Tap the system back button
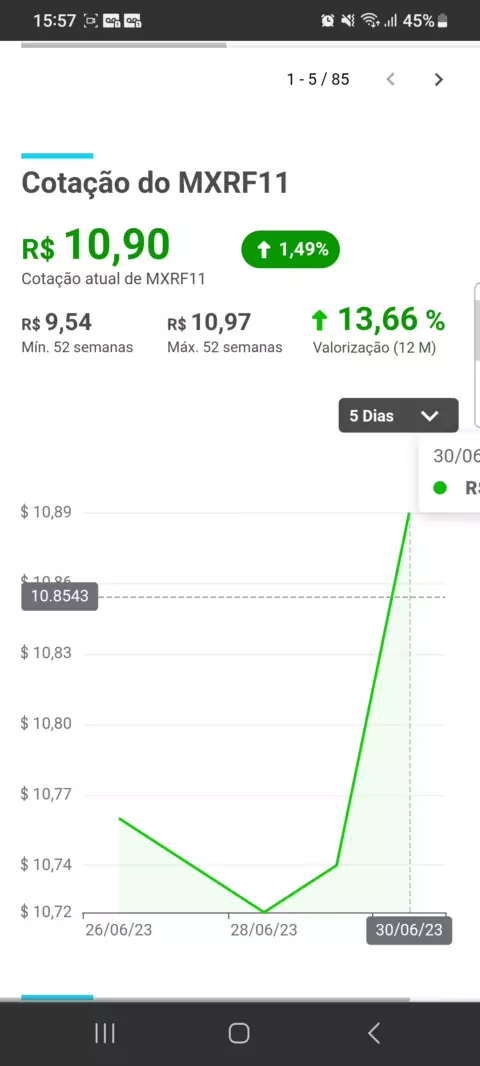 [x=373, y=1033]
